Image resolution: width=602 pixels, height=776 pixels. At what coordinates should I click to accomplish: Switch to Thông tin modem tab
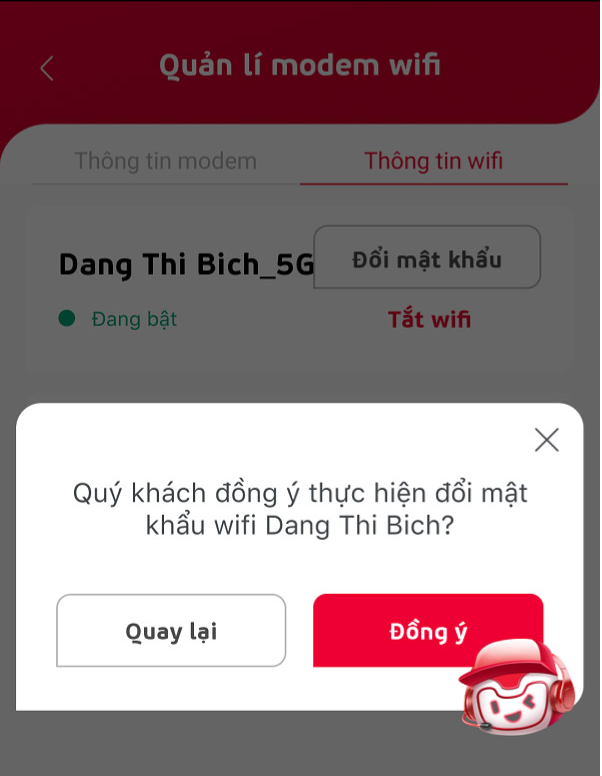pos(166,161)
